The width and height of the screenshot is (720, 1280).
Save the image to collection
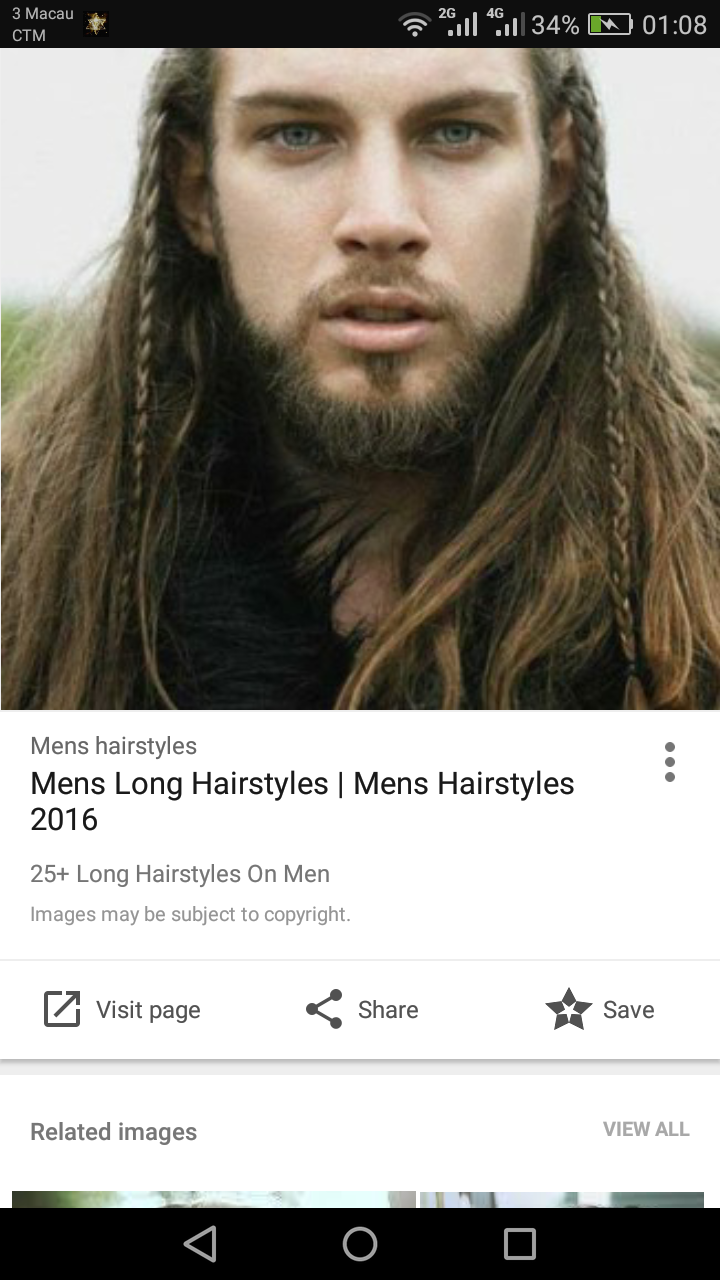[600, 1009]
